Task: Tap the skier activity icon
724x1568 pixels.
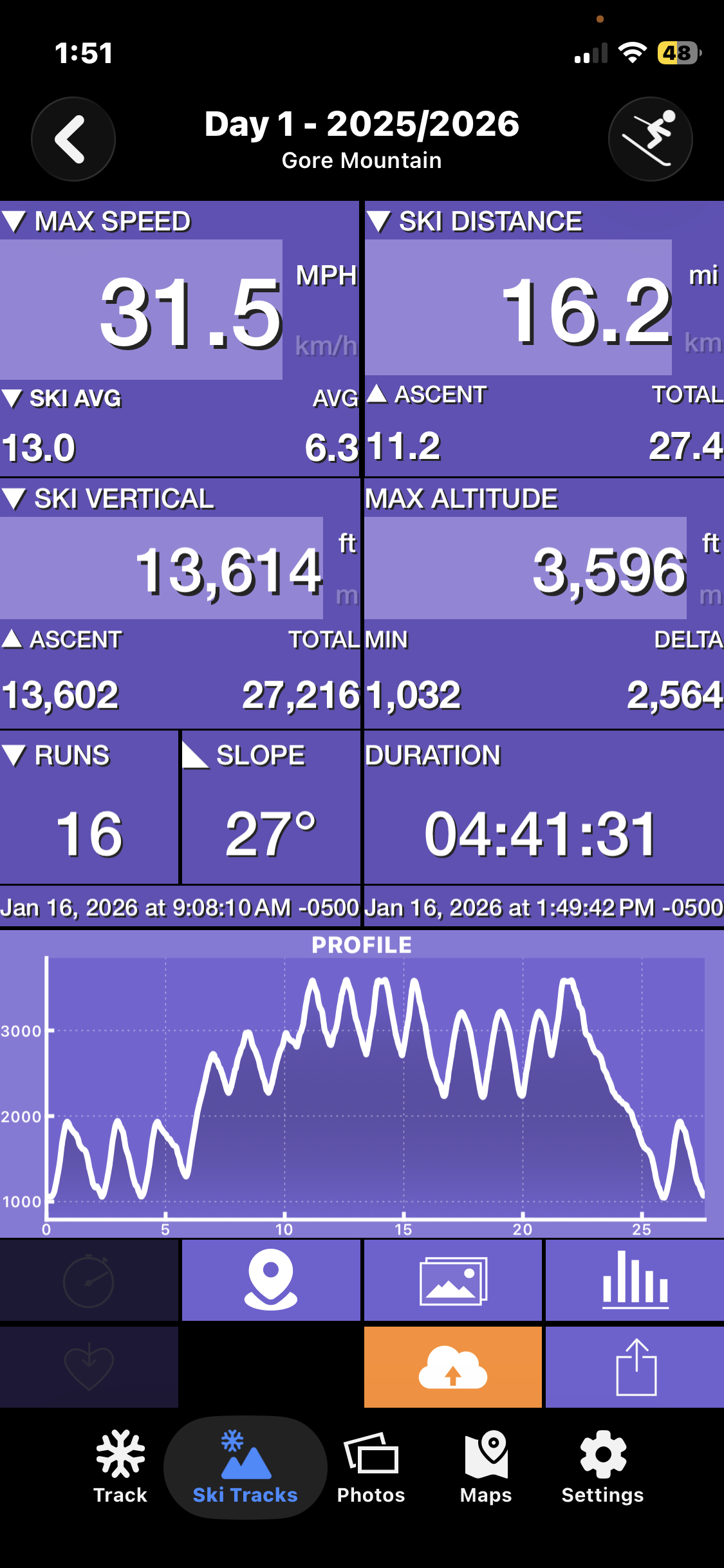Action: pyautogui.click(x=650, y=139)
